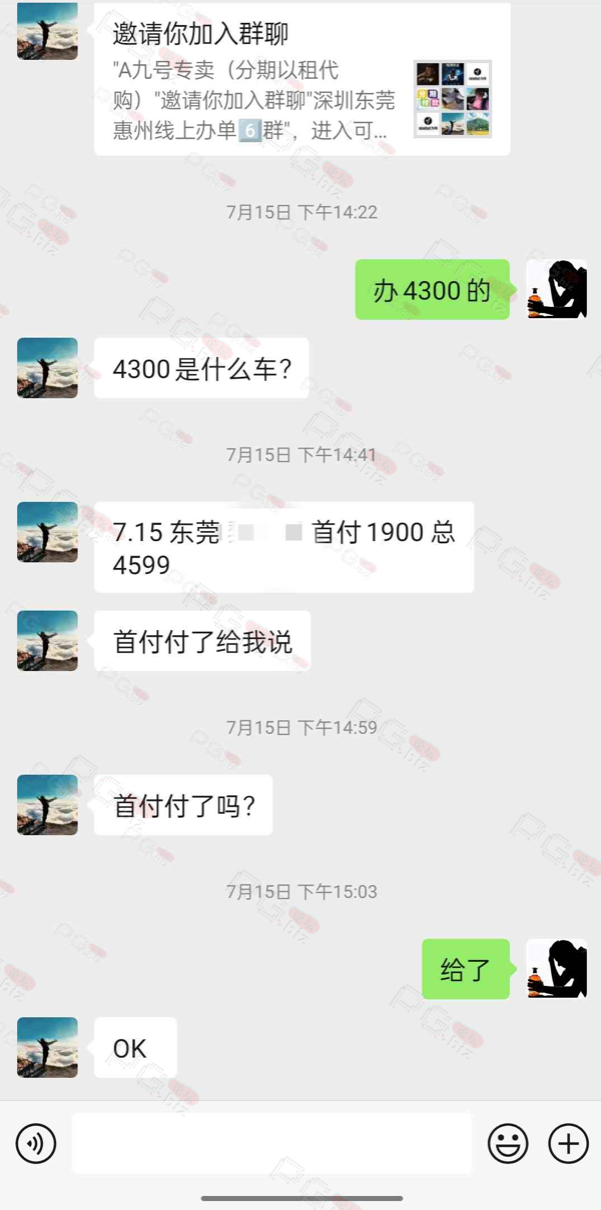
Task: Open contact profile beside 4300是什么车 message
Action: click(47, 368)
